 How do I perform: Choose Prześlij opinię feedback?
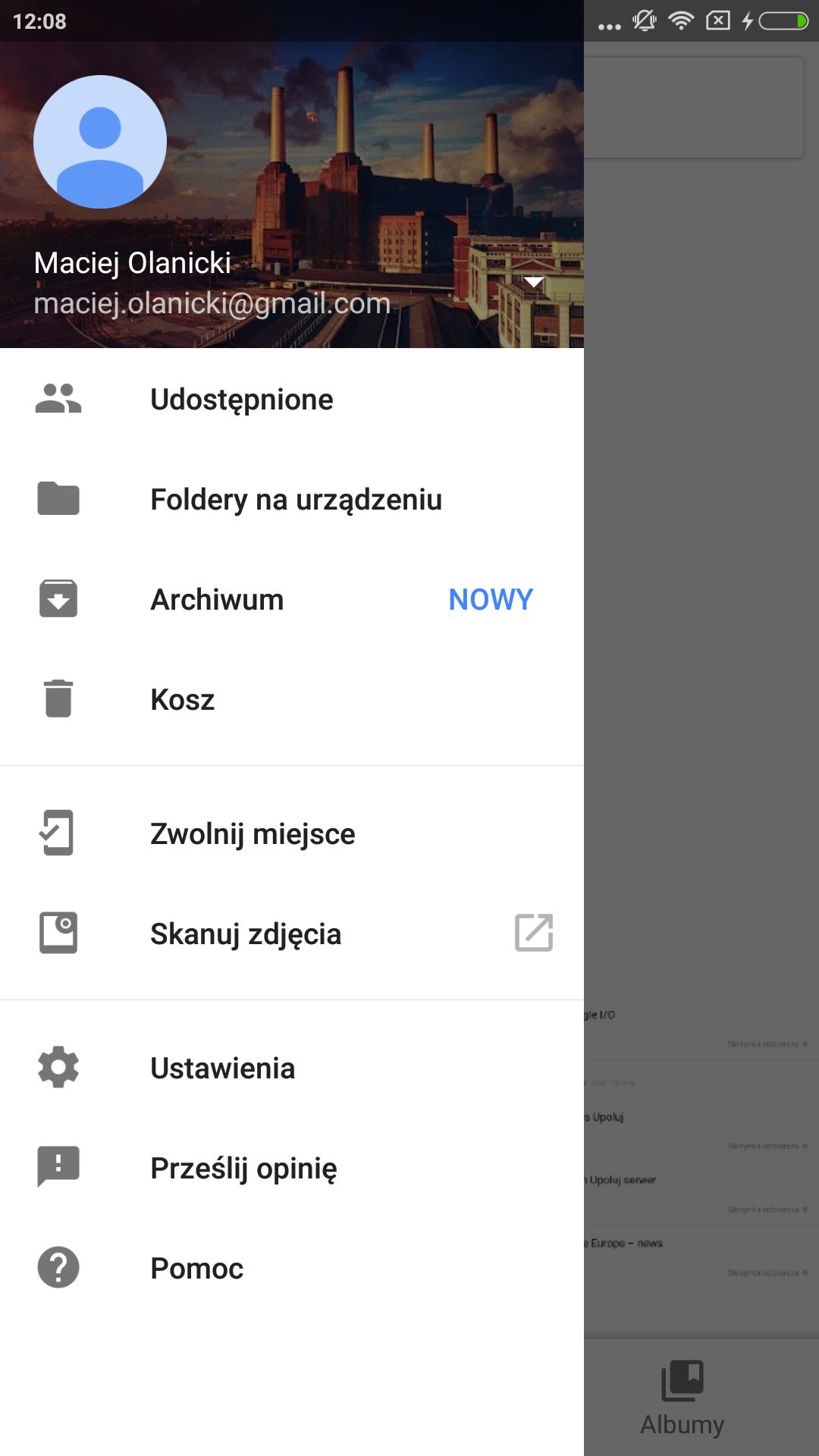(x=292, y=1168)
